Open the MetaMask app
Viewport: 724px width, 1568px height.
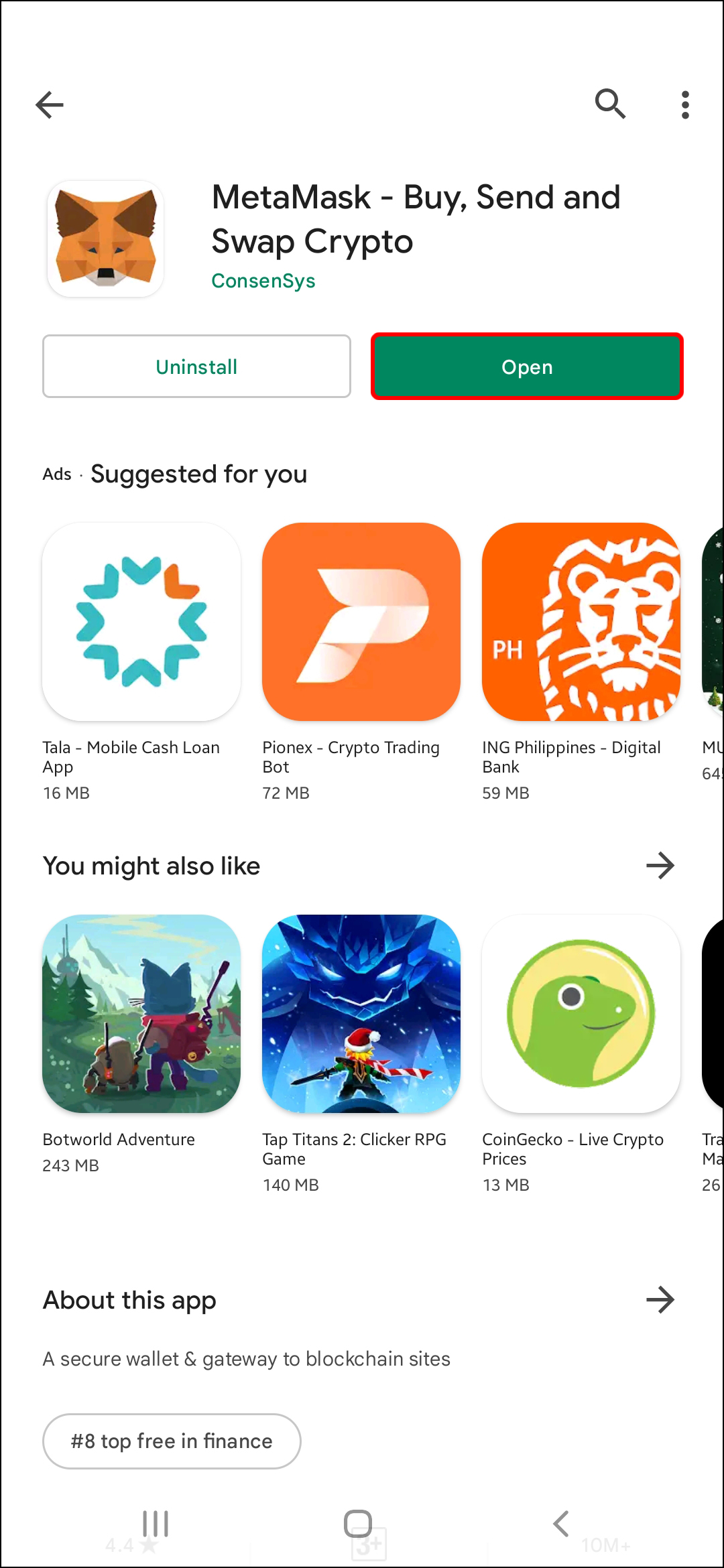pyautogui.click(x=527, y=367)
